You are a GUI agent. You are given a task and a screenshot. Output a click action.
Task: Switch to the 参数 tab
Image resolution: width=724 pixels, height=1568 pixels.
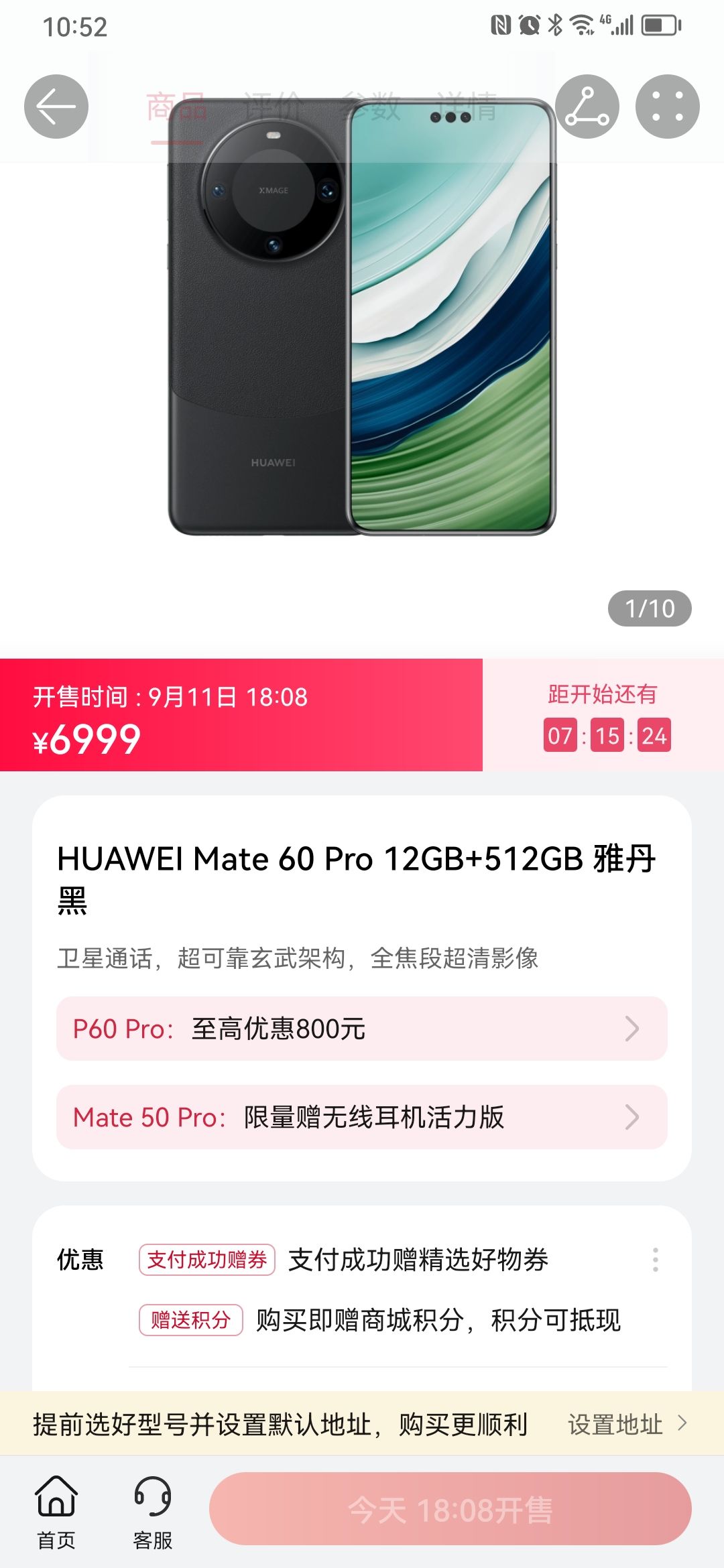[x=370, y=107]
